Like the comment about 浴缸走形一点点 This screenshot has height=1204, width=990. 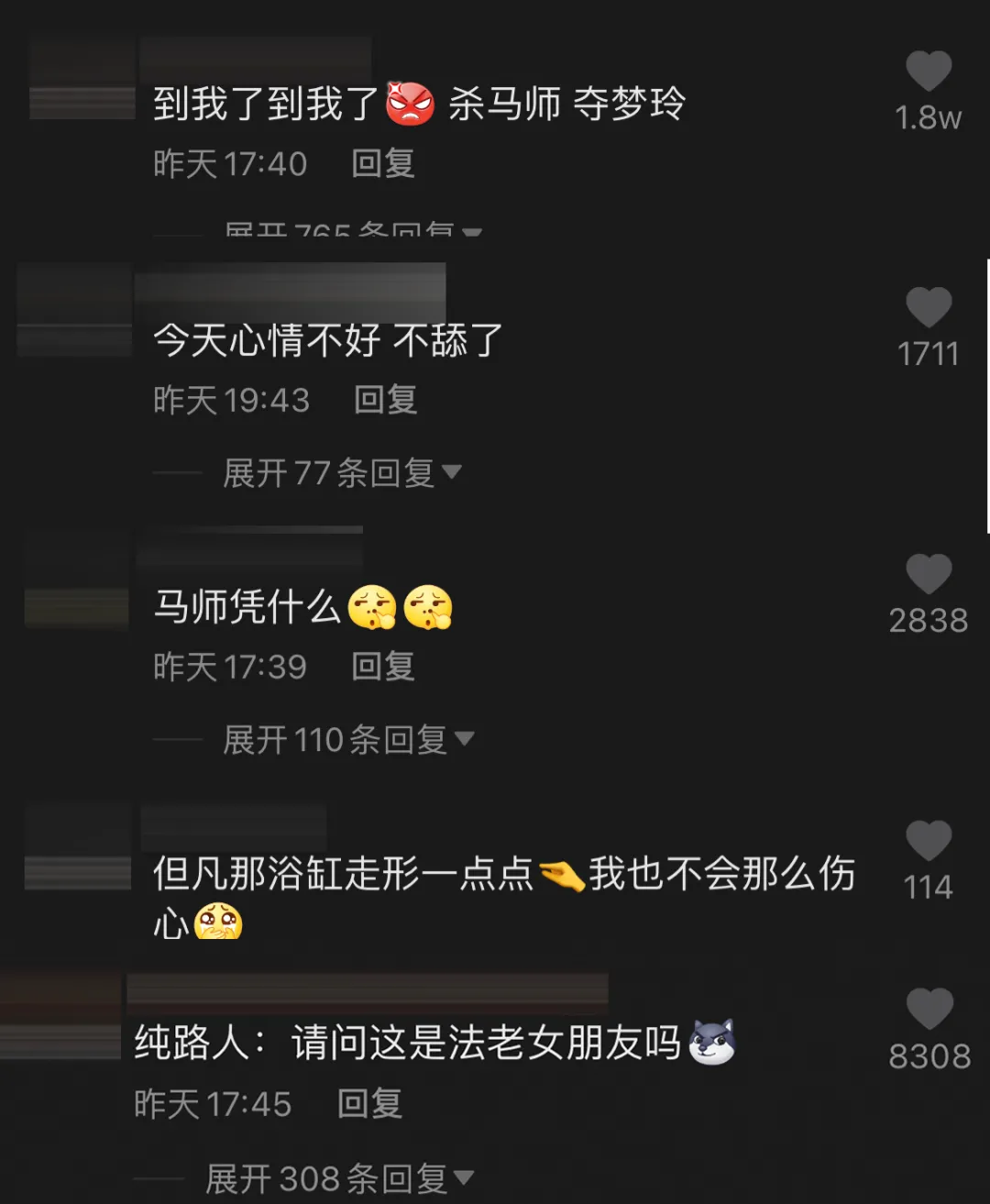coord(929,840)
